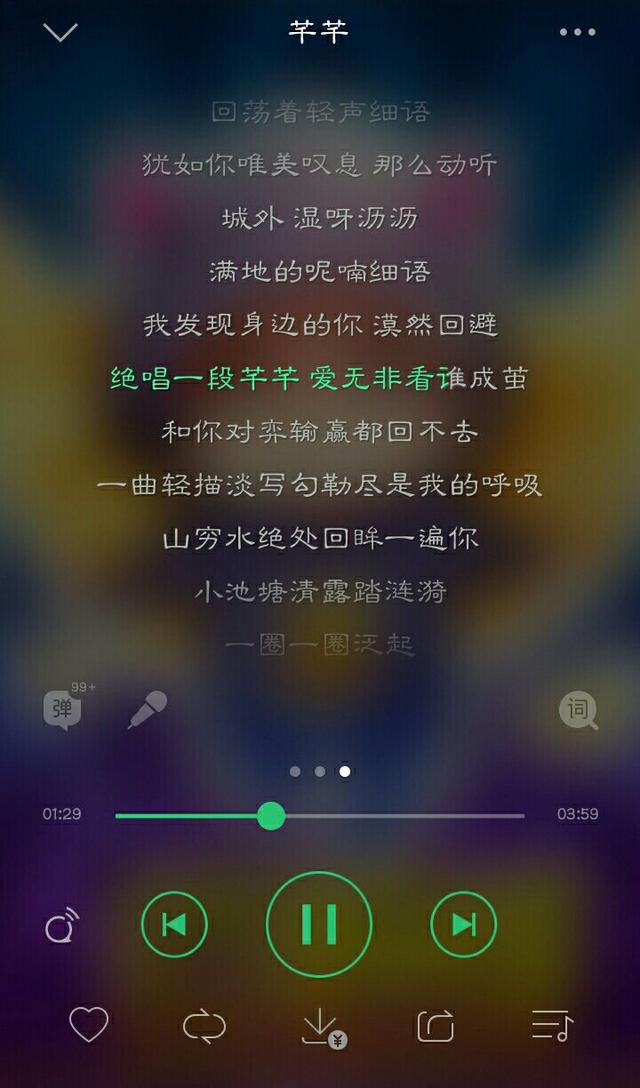Skip to the previous track

tap(174, 924)
